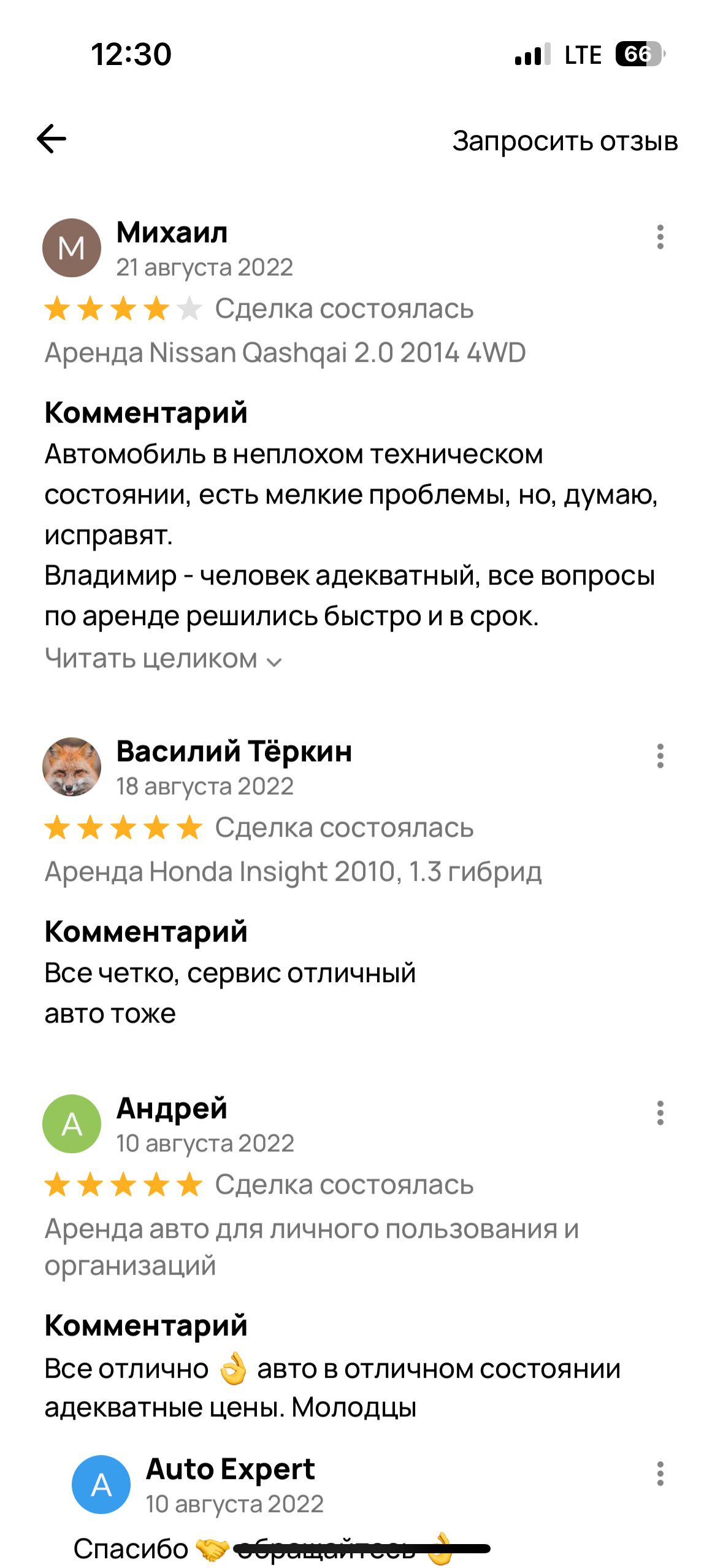
Task: Open the overflow menu on Василий Тёркин's review
Action: click(x=660, y=756)
